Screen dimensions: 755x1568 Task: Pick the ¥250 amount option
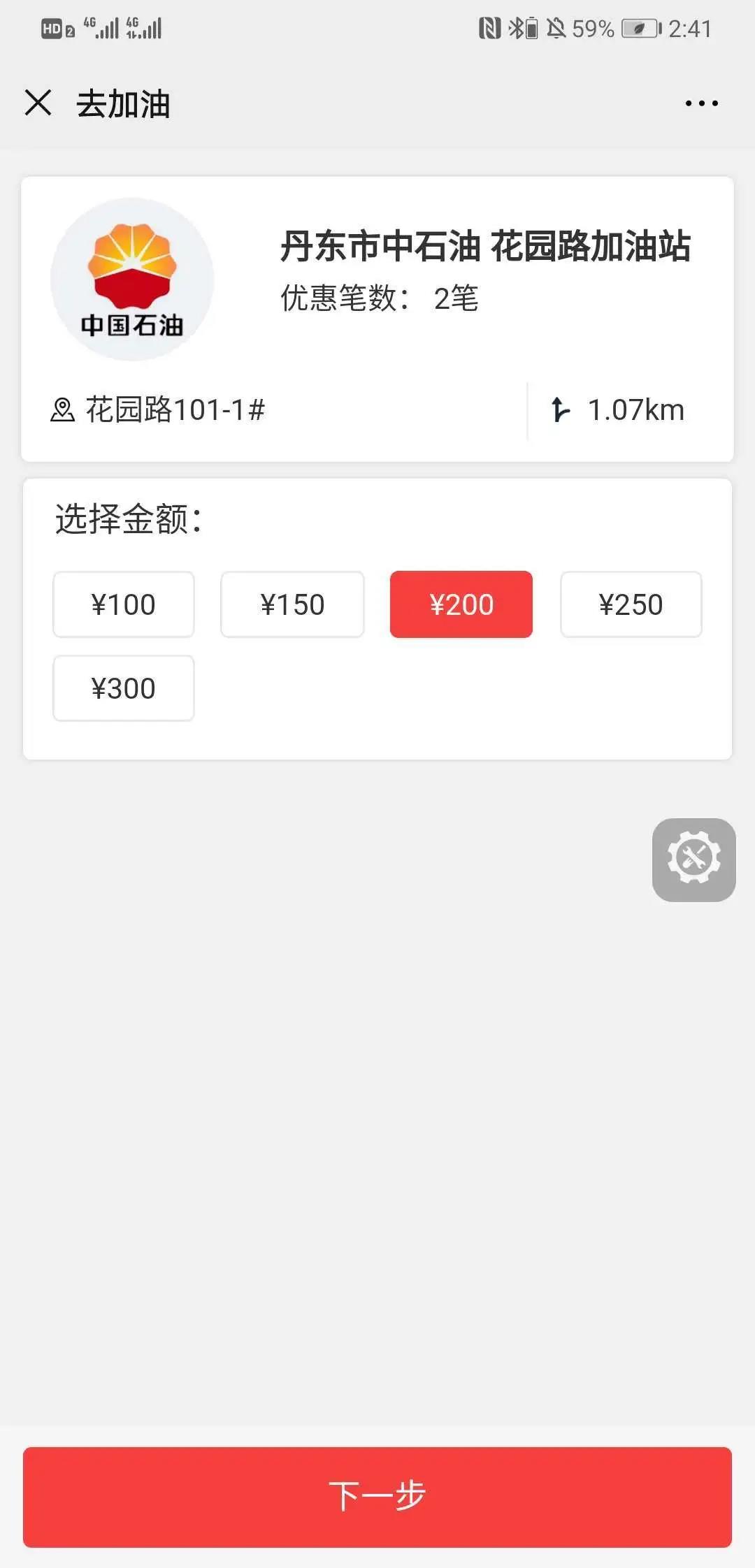coord(631,604)
